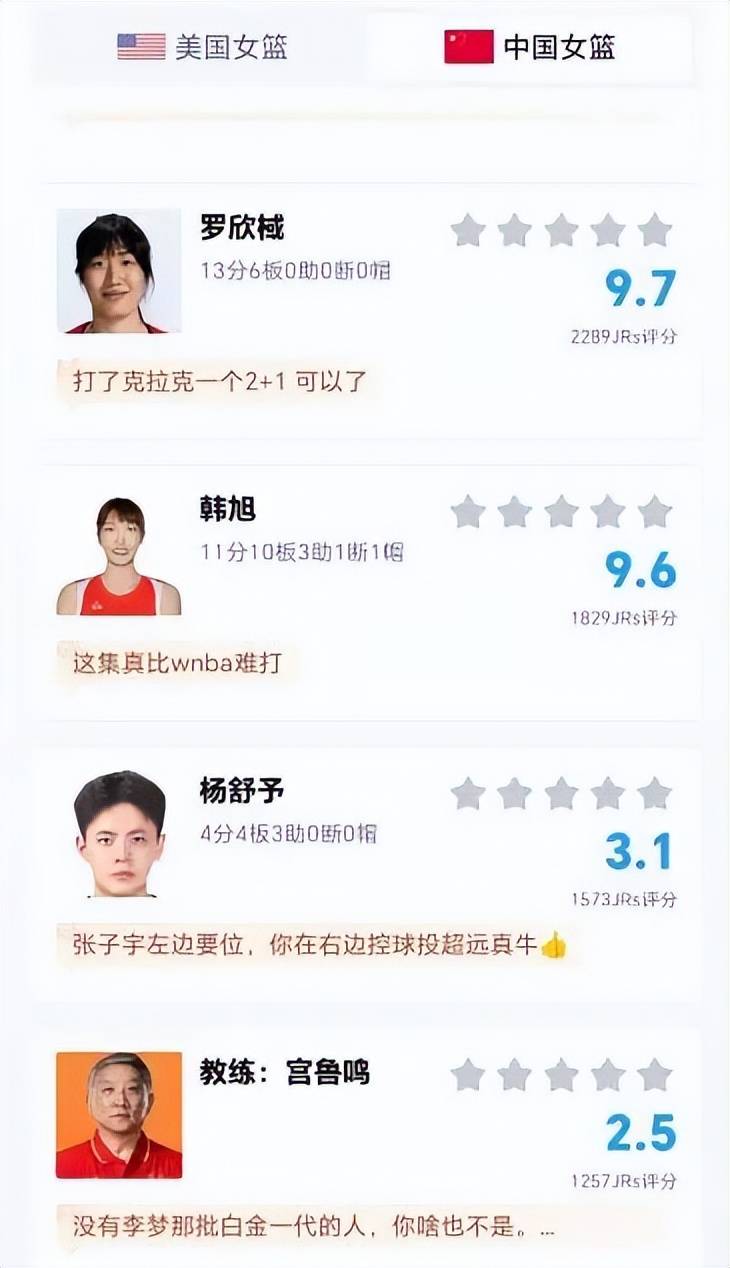Image resolution: width=730 pixels, height=1268 pixels.
Task: Rate coach 宫鲁鸣 three stars
Action: click(561, 1075)
